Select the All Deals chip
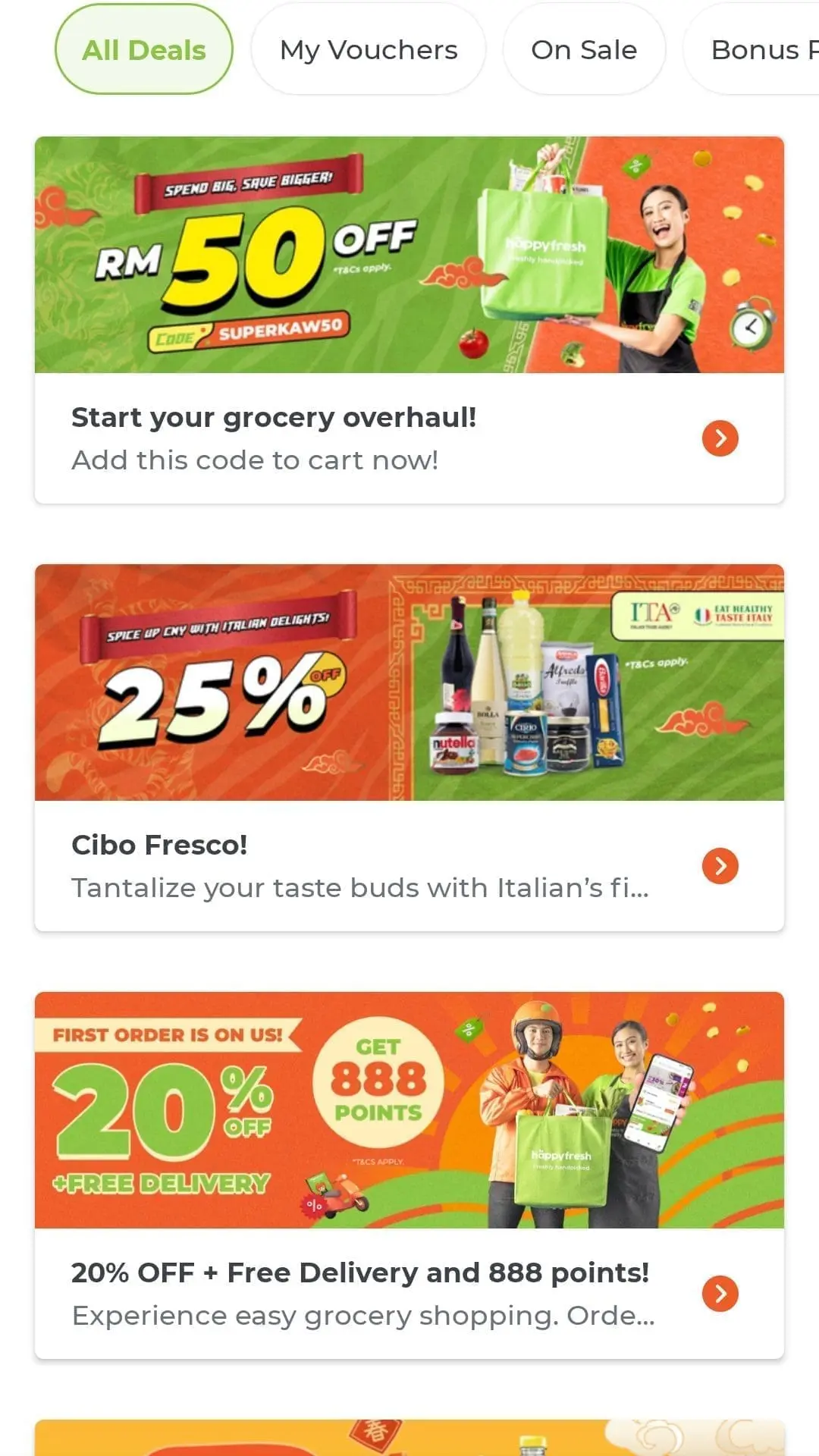Image resolution: width=819 pixels, height=1456 pixels. point(144,50)
